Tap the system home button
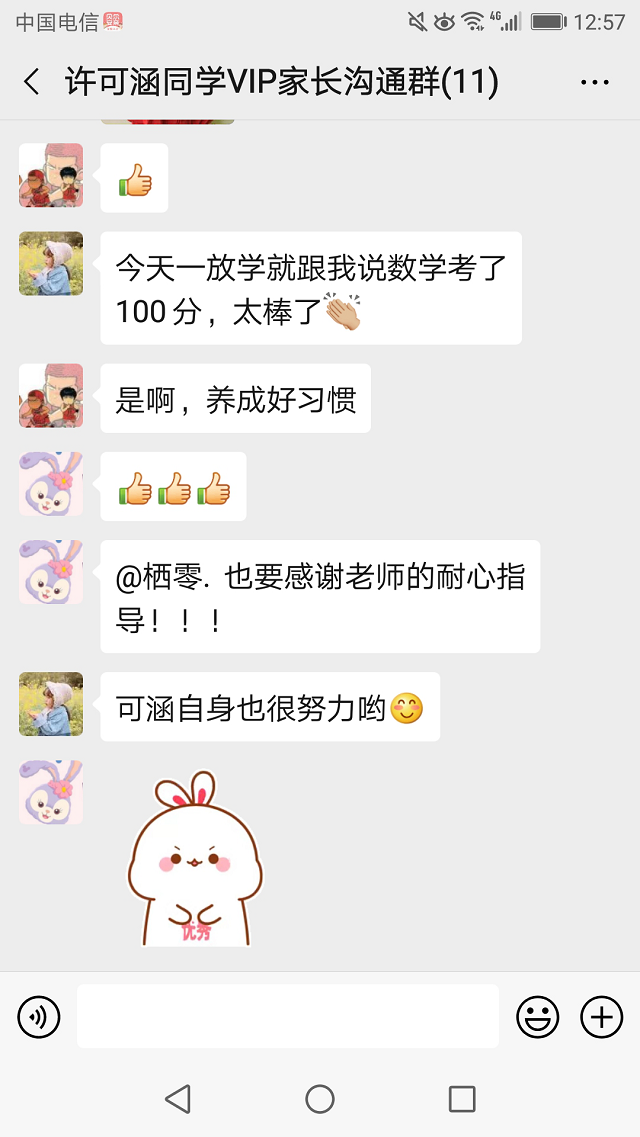This screenshot has width=640, height=1137. [x=320, y=1099]
